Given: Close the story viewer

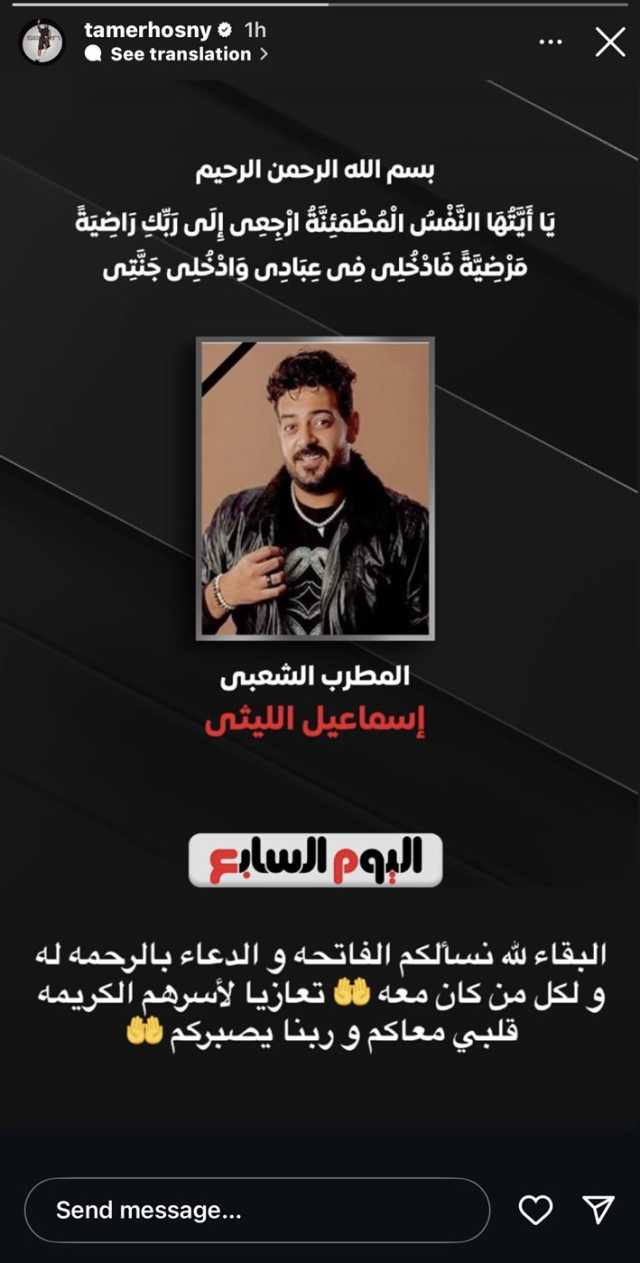Looking at the screenshot, I should 609,41.
